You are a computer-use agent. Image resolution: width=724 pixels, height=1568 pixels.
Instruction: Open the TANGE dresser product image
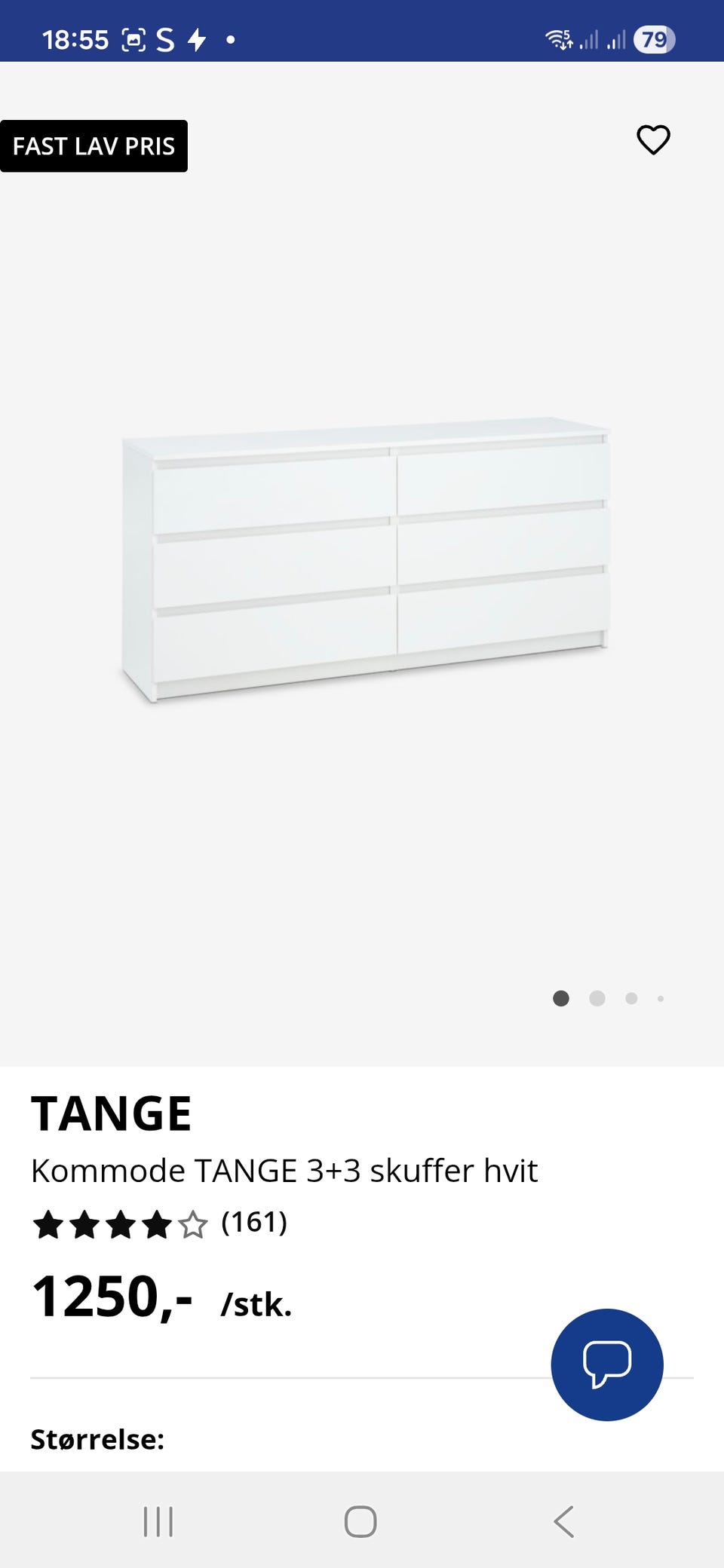366,559
